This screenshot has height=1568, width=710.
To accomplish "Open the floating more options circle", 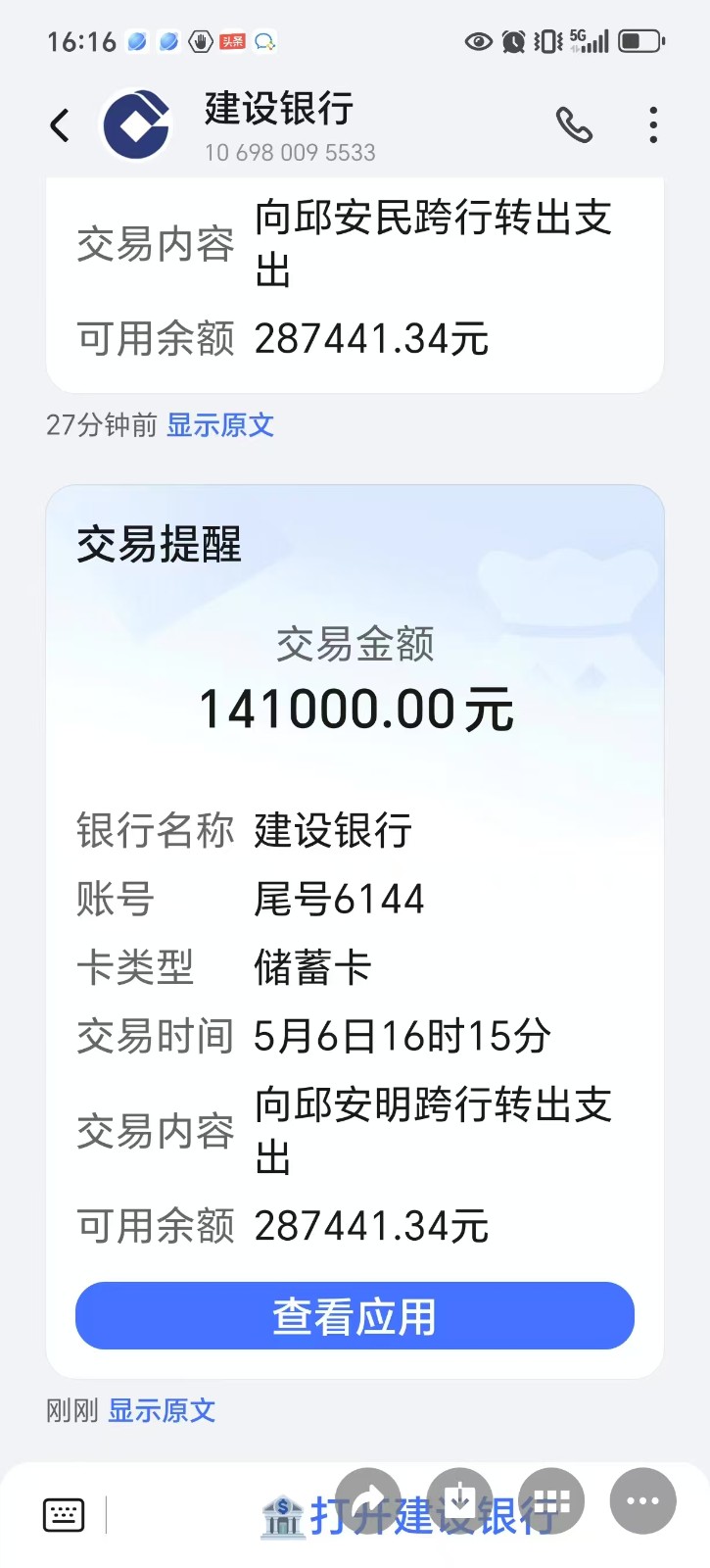I will tap(642, 1500).
